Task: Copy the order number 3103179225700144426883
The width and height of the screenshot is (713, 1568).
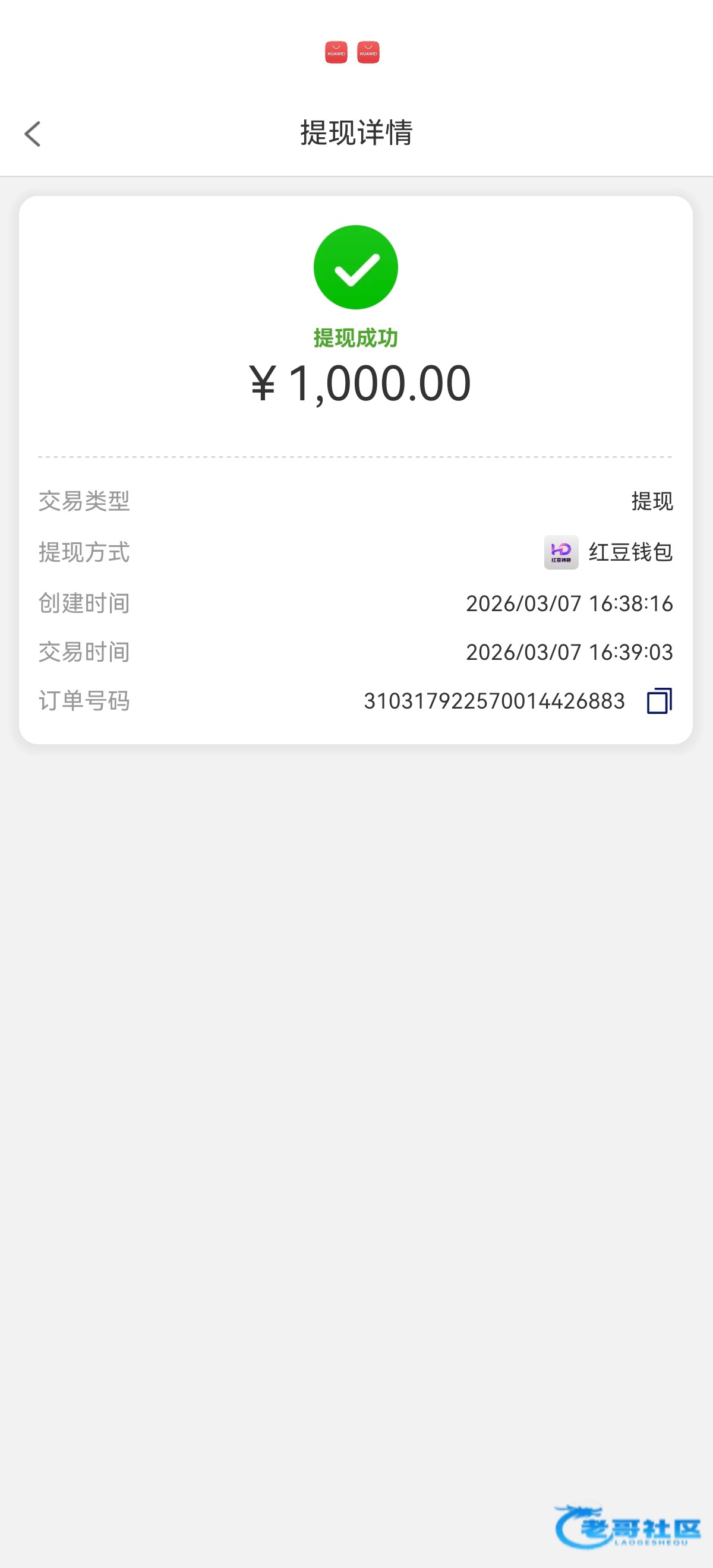Action: coord(660,701)
